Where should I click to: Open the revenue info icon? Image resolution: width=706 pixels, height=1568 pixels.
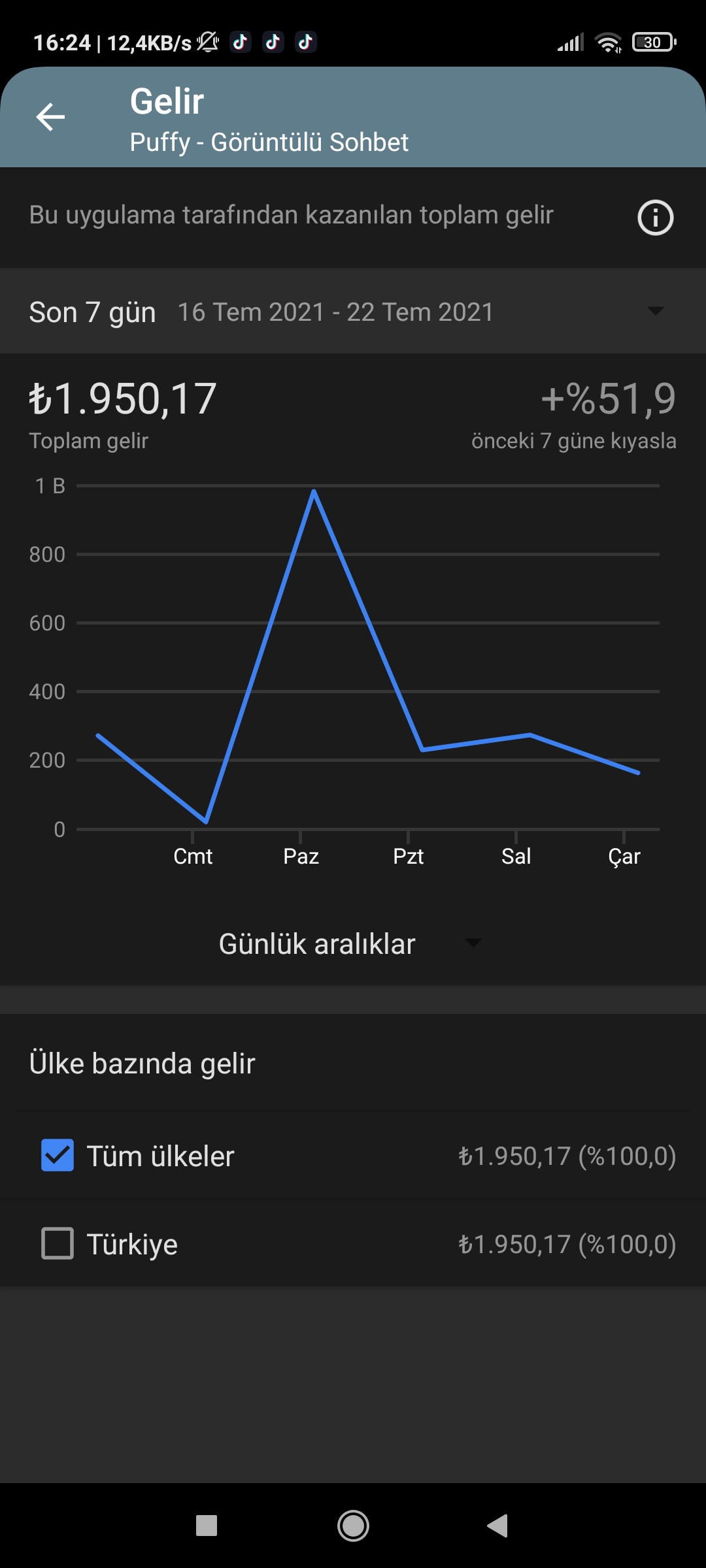click(x=655, y=218)
